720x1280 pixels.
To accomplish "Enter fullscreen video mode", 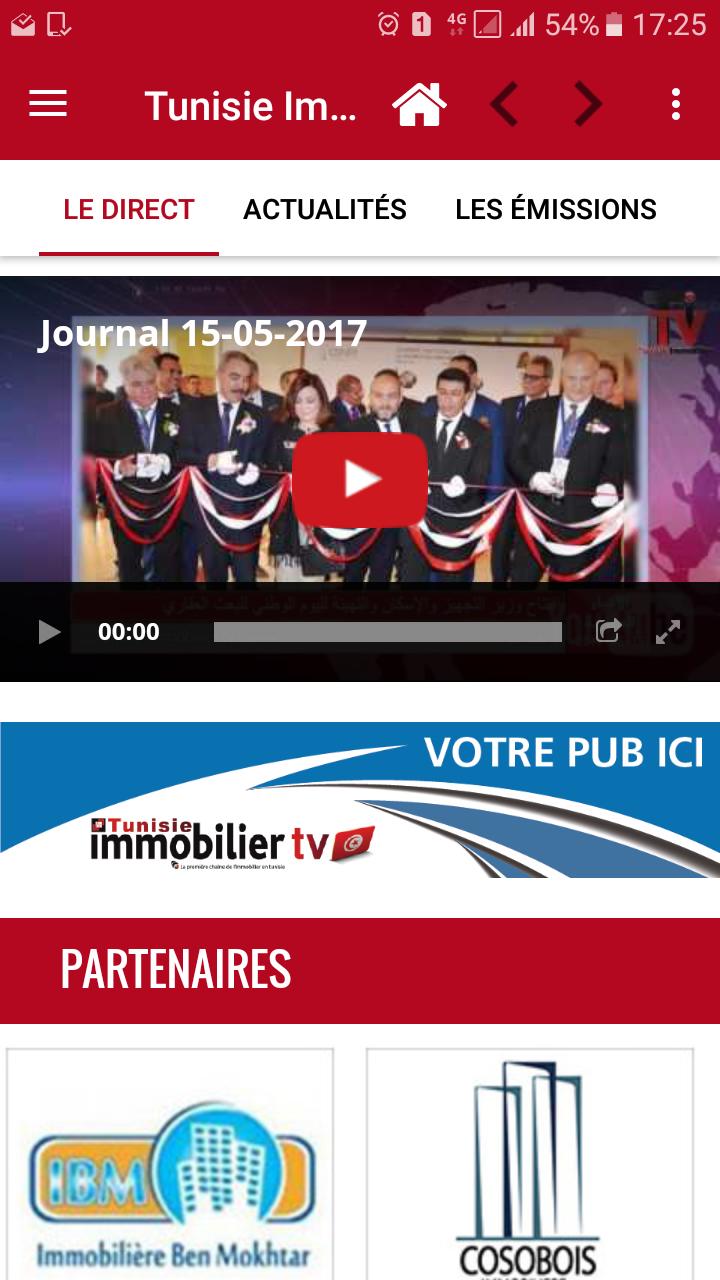I will tap(668, 631).
